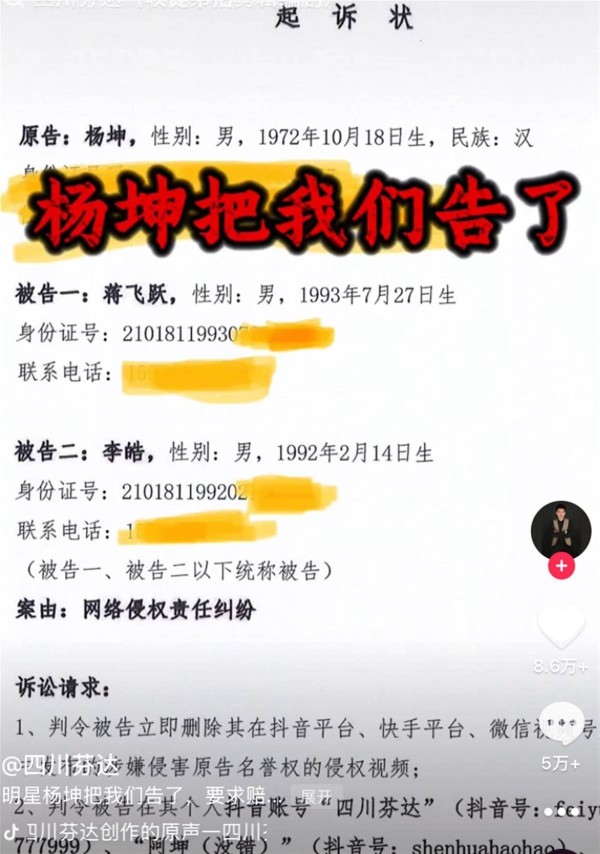Open the @四川芬达 username link
Screen dimensions: 600x854
tap(62, 768)
